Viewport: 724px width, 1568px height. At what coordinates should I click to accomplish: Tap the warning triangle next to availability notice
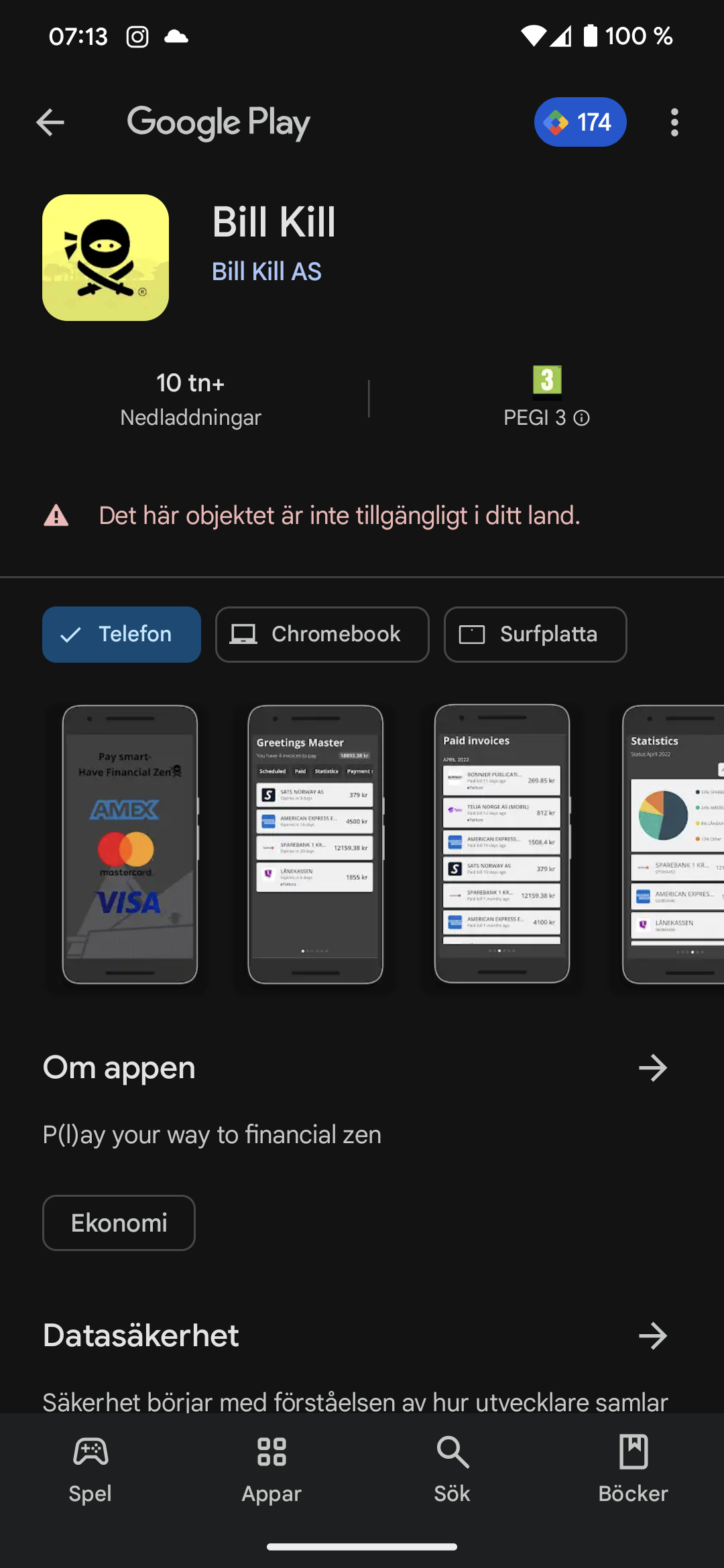tap(55, 515)
